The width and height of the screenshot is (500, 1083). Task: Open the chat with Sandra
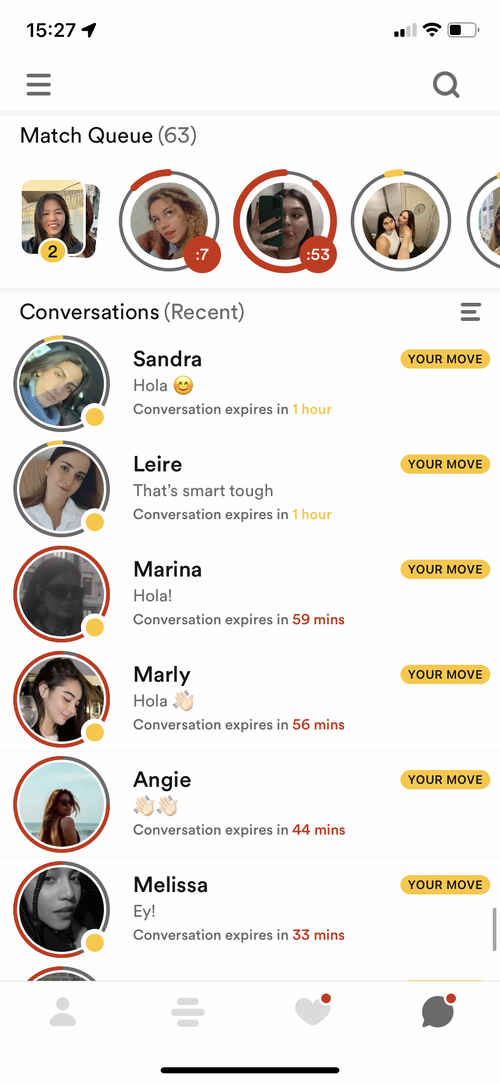coord(250,384)
